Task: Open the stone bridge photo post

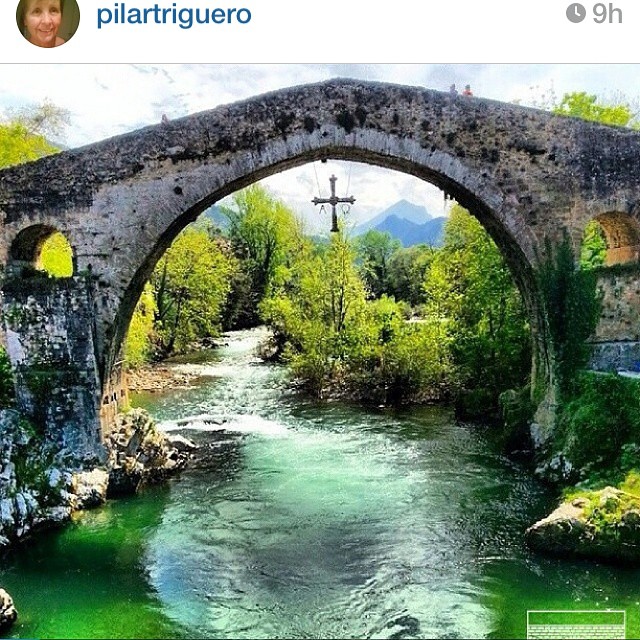Action: coord(320,350)
